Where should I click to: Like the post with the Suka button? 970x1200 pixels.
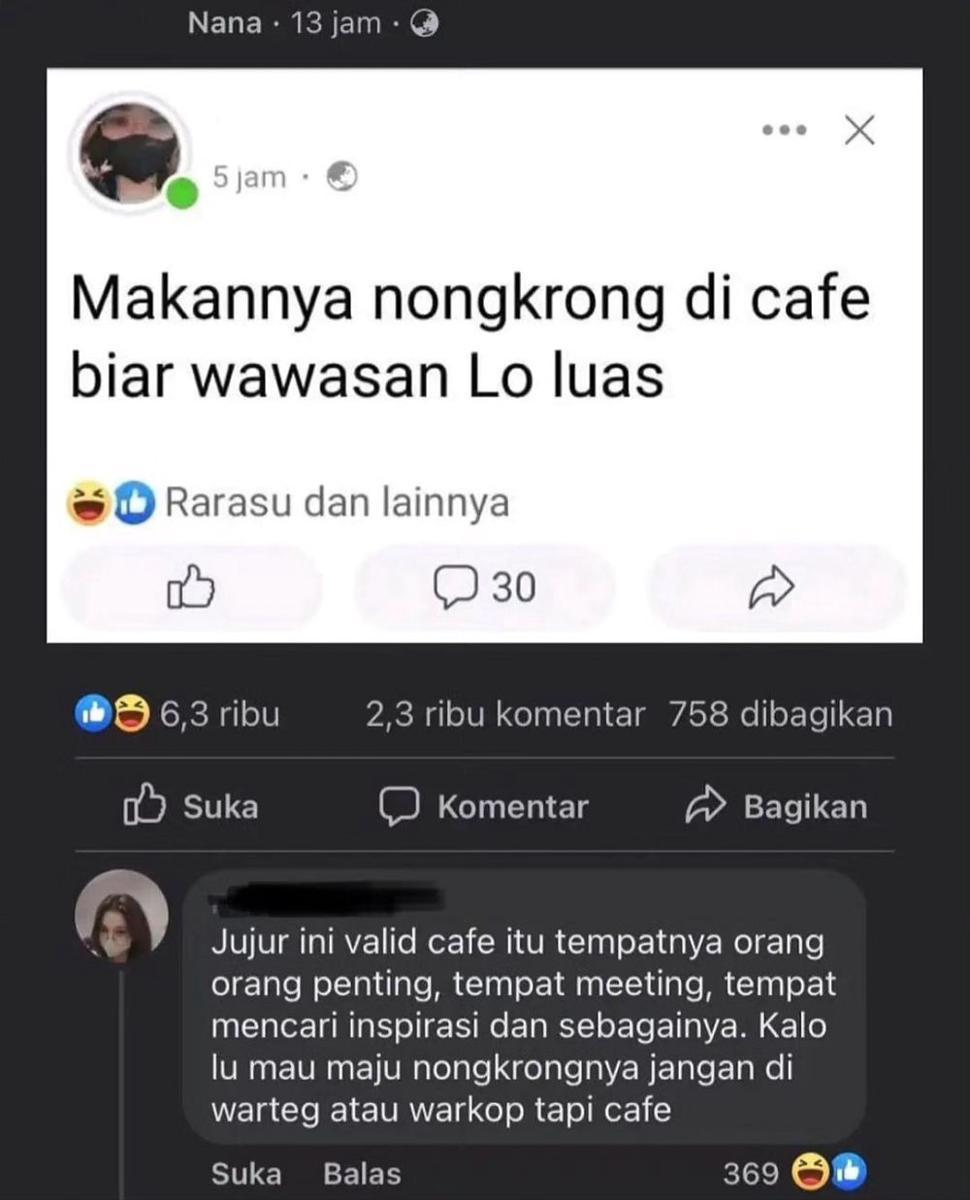191,807
